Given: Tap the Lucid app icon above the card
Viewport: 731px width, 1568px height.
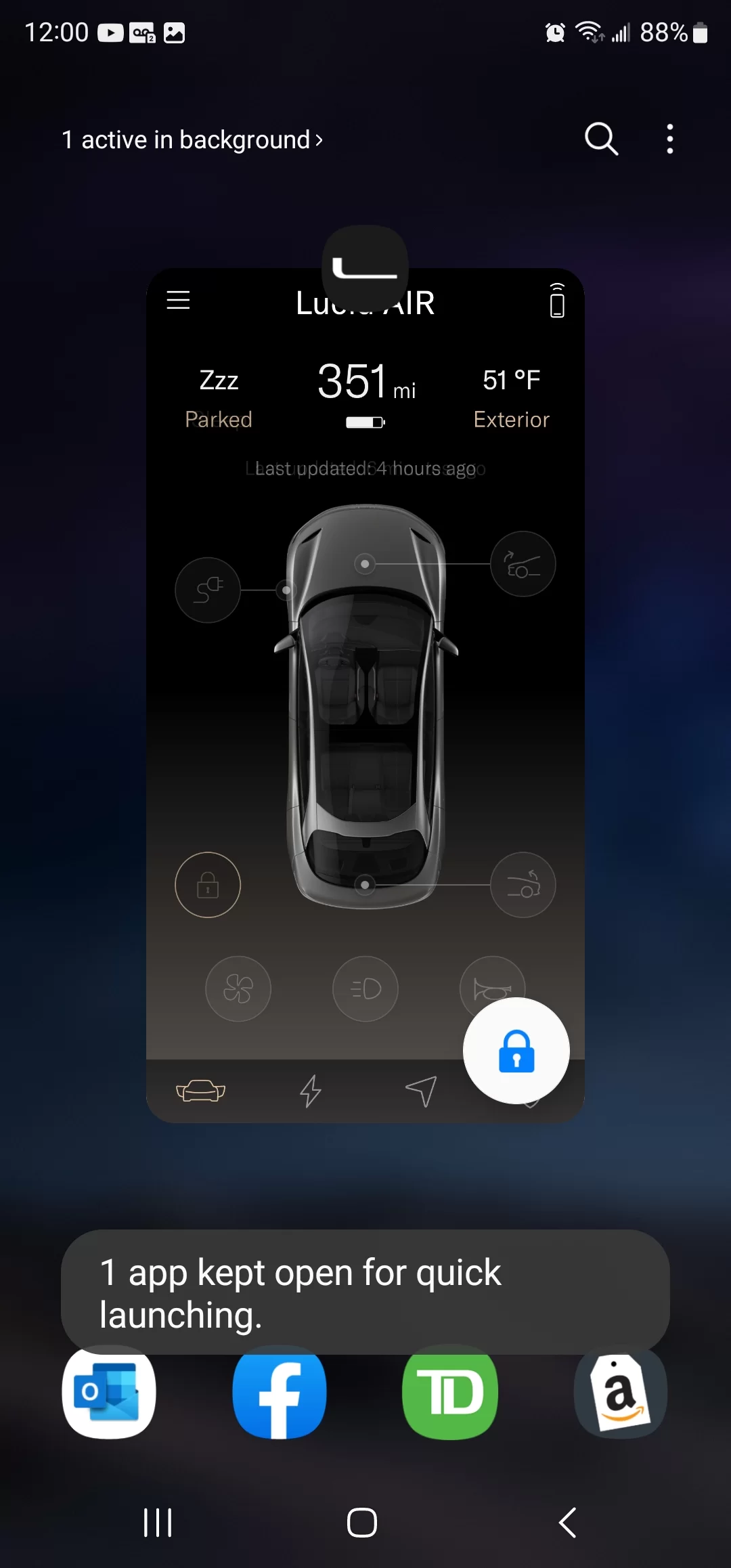Looking at the screenshot, I should [x=365, y=267].
